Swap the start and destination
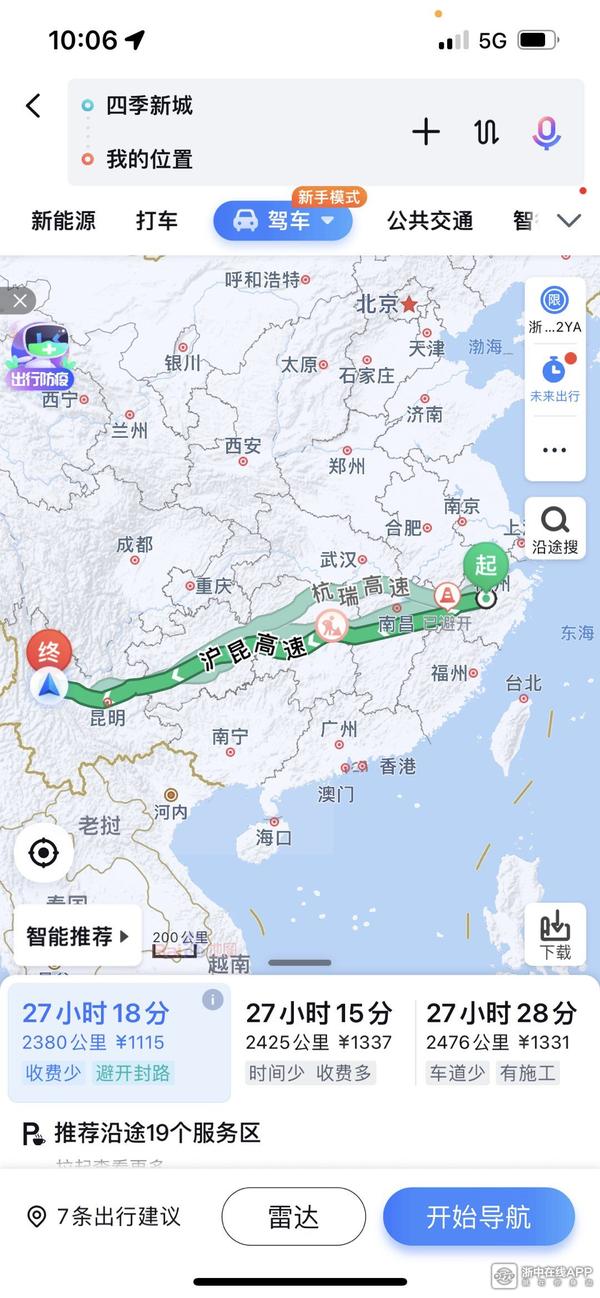This screenshot has width=600, height=1298. pos(485,132)
